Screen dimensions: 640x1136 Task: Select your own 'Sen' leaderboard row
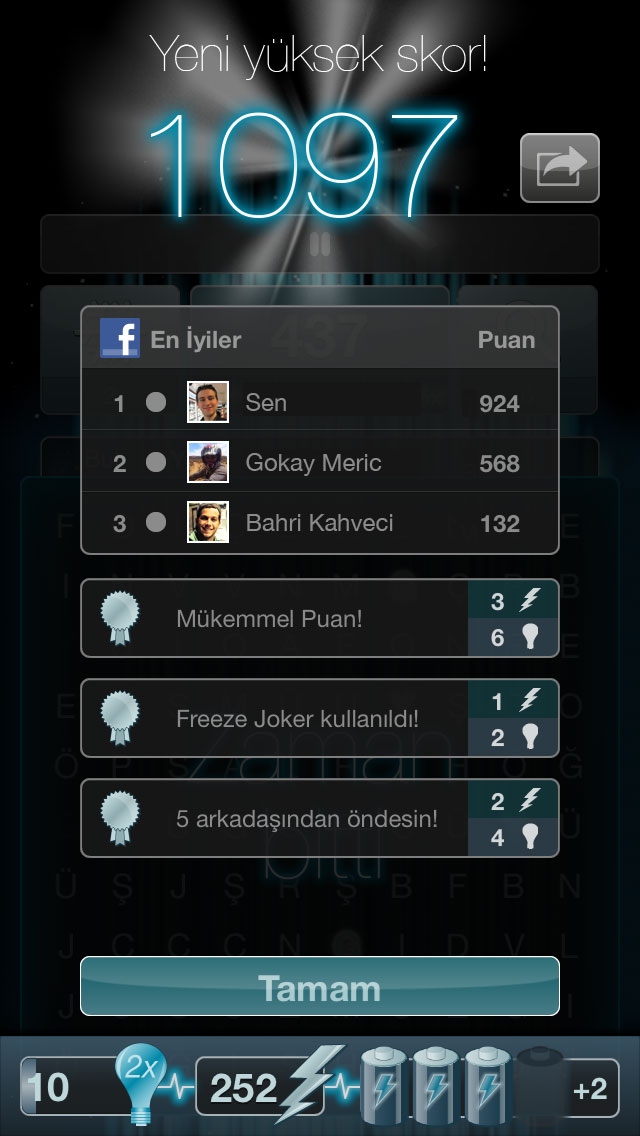tap(320, 401)
